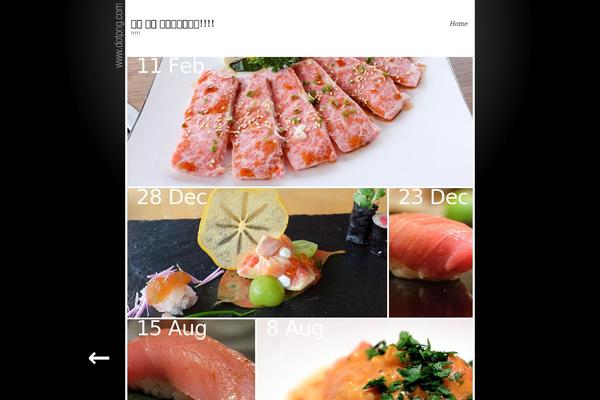Open the 11 Feb photo post
Image resolution: width=600 pixels, height=400 pixels.
coord(300,122)
